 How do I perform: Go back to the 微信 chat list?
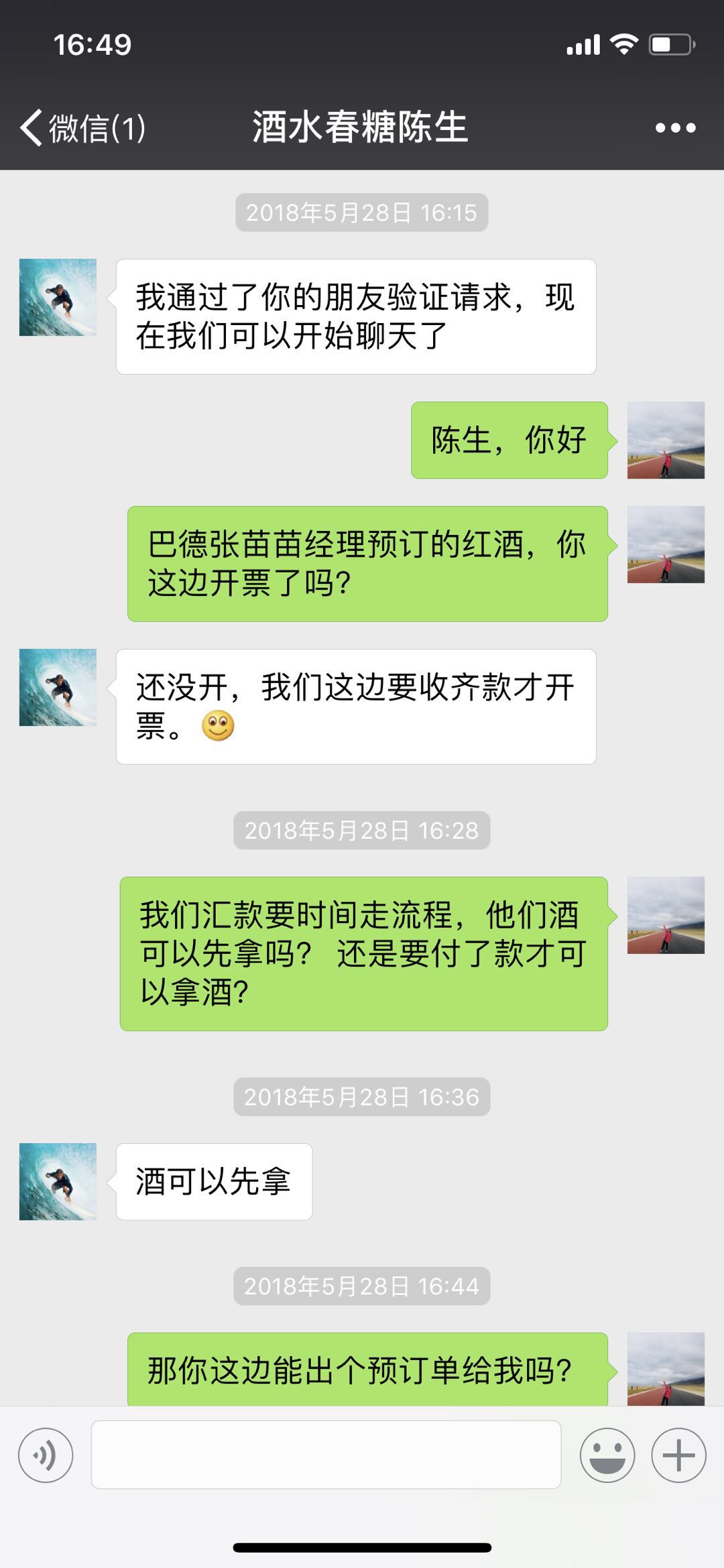(82, 127)
